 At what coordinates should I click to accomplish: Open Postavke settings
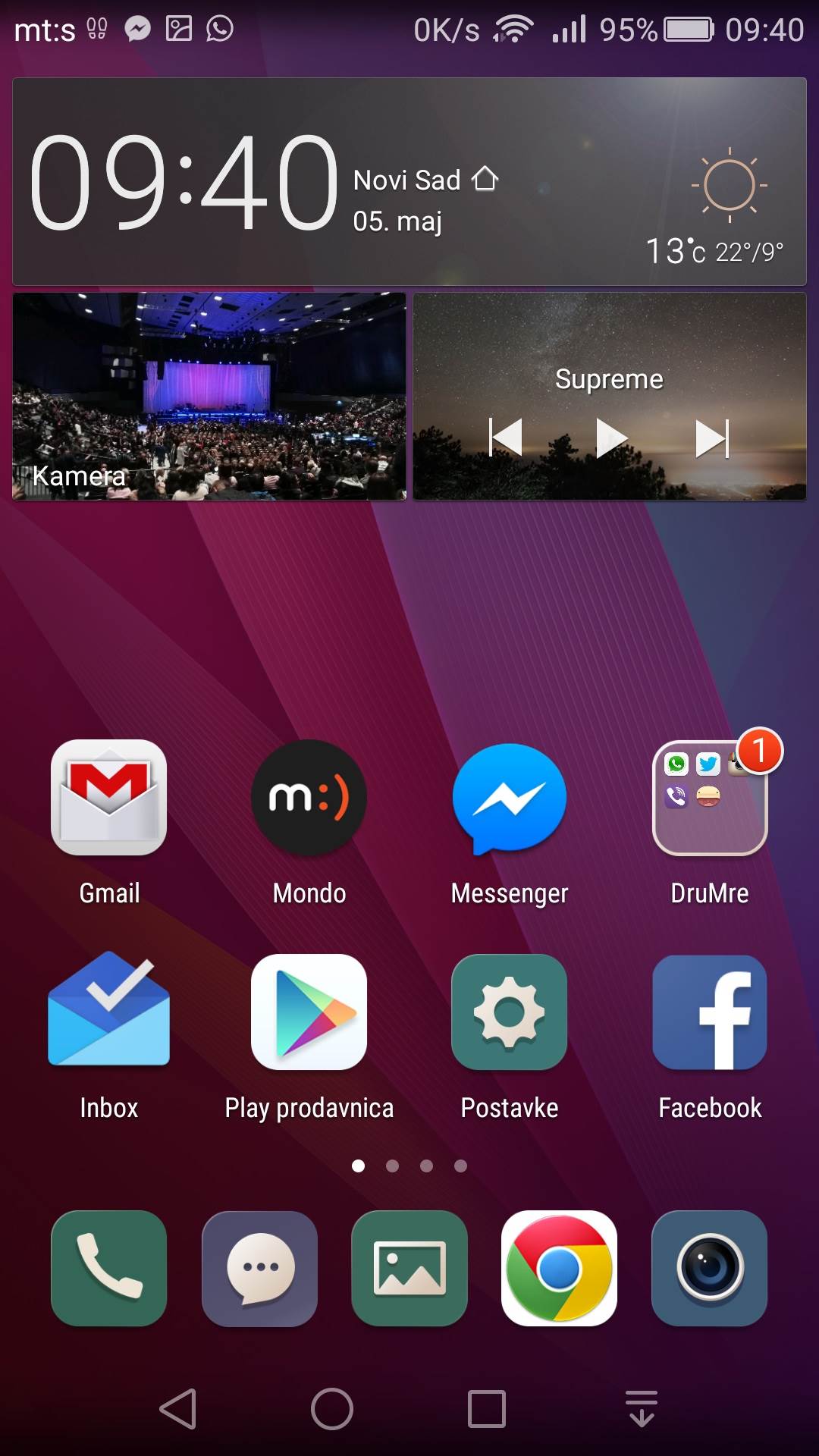[x=509, y=1012]
